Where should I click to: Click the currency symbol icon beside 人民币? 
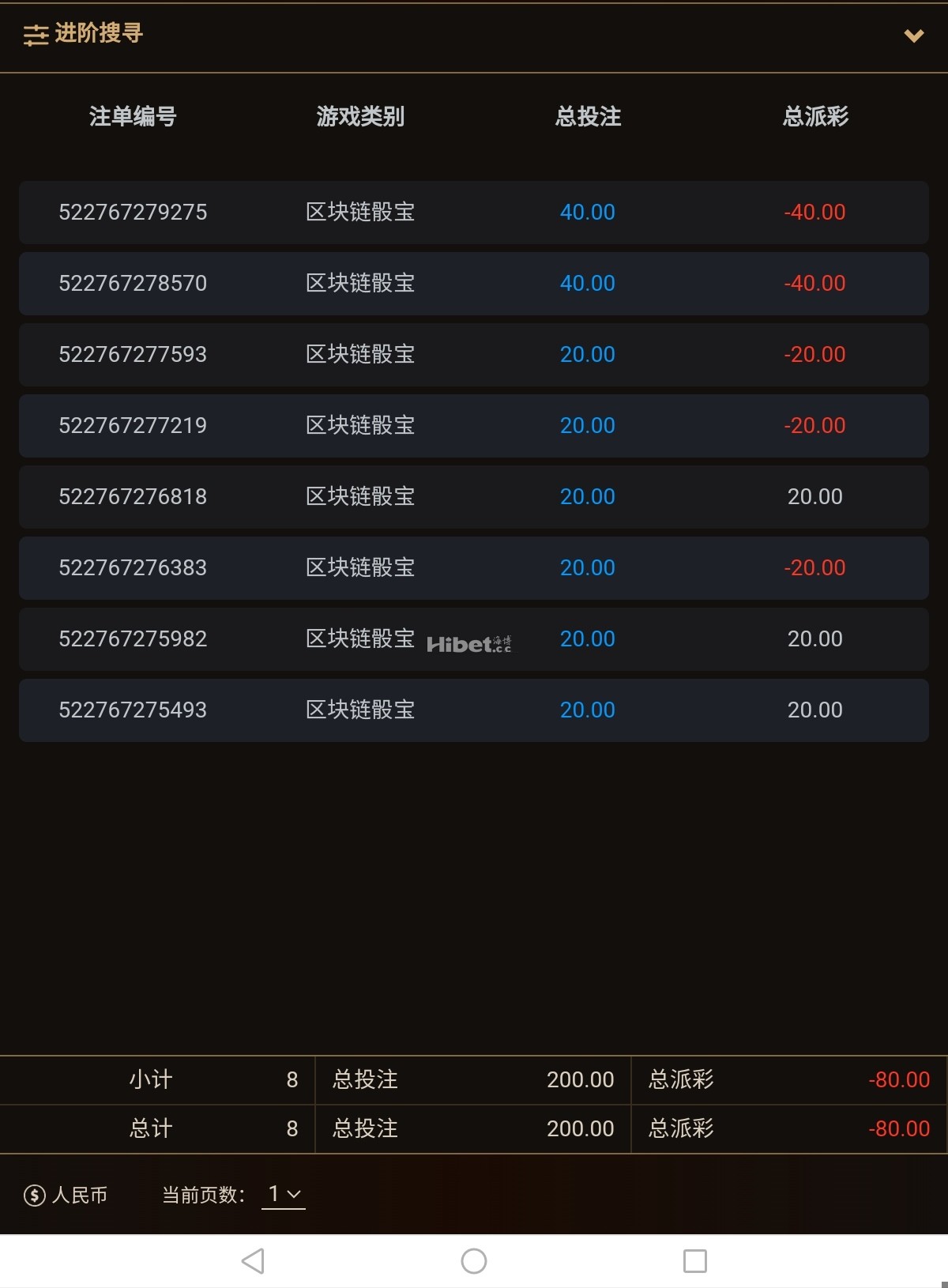[33, 1196]
